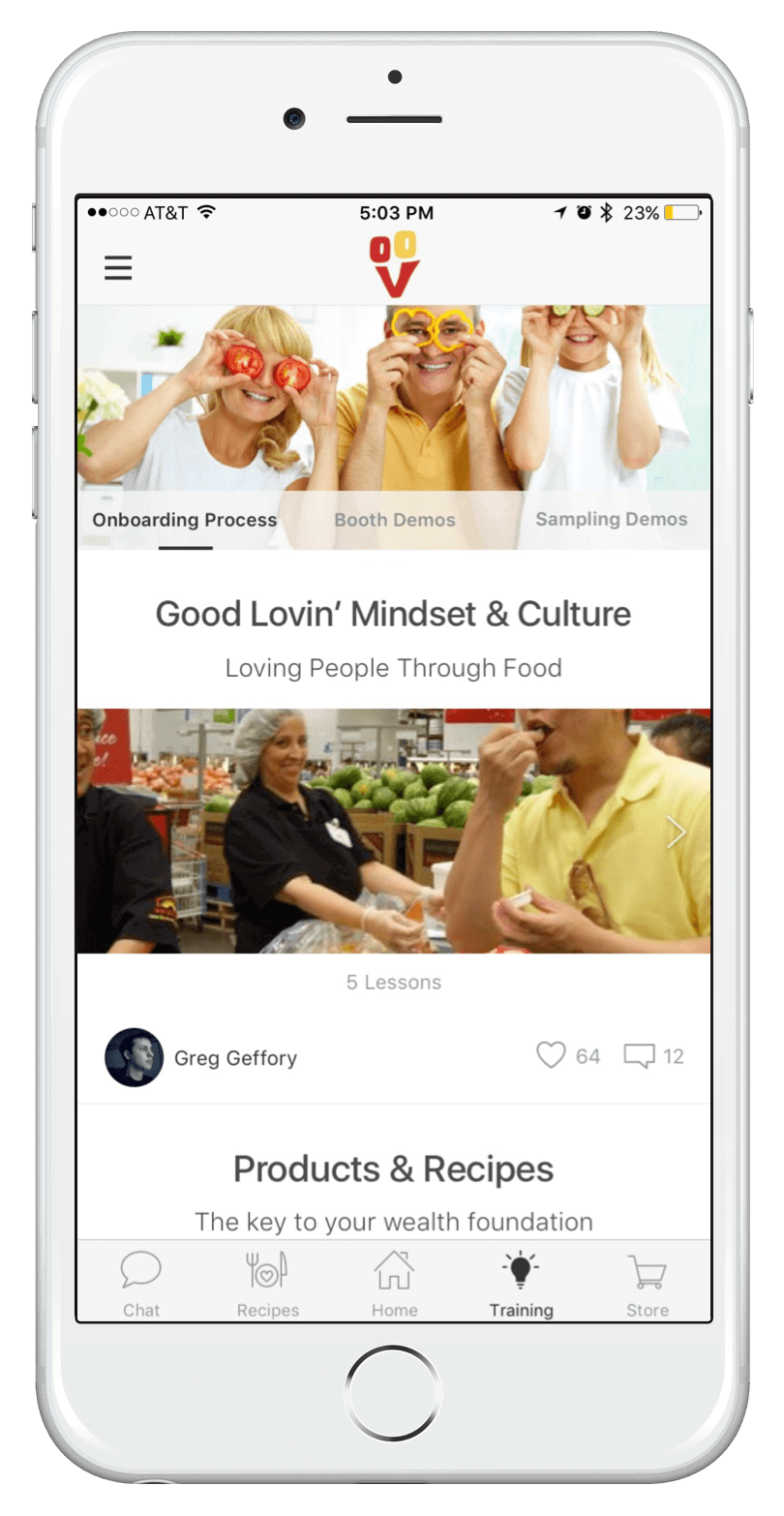Open the hamburger menu

(x=118, y=267)
